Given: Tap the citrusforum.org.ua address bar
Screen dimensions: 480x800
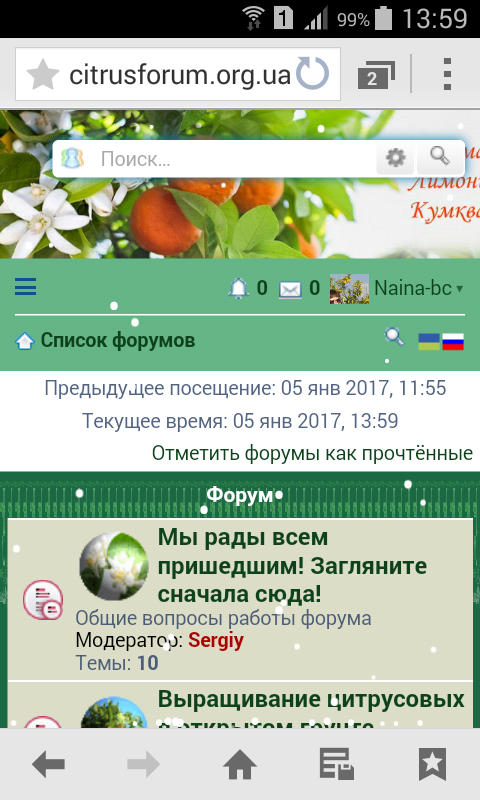Looking at the screenshot, I should 180,75.
